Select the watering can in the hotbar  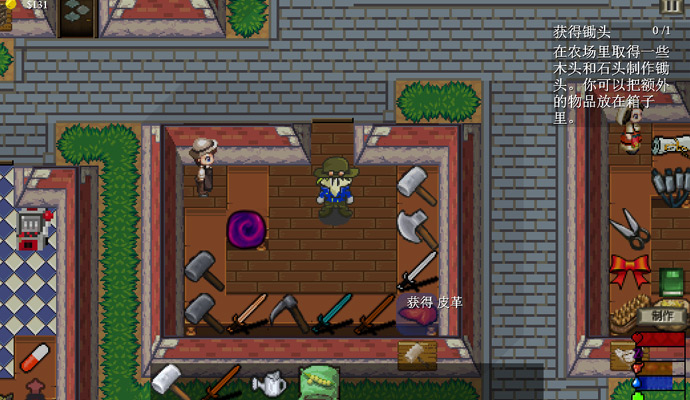269,383
